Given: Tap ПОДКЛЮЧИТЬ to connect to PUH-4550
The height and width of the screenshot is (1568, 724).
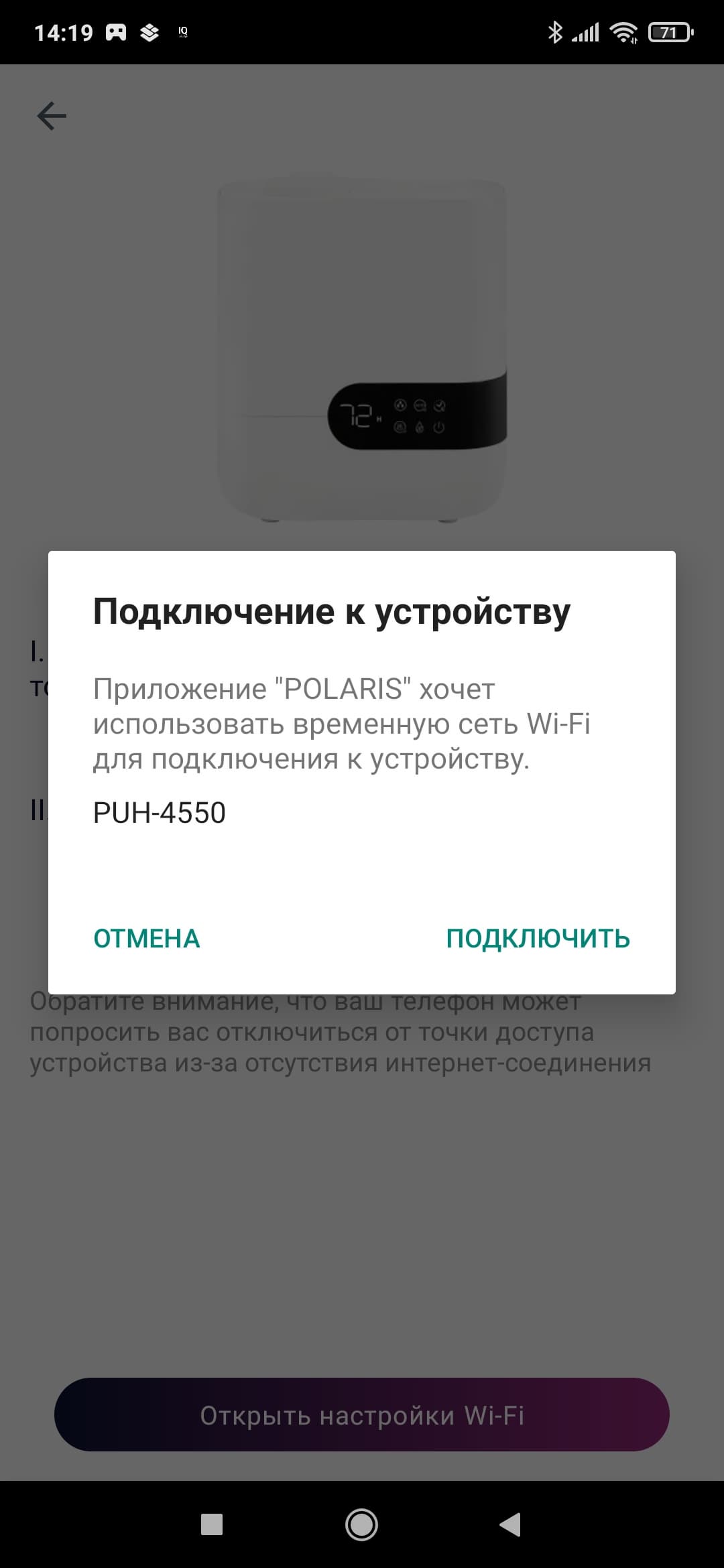Looking at the screenshot, I should (x=538, y=938).
